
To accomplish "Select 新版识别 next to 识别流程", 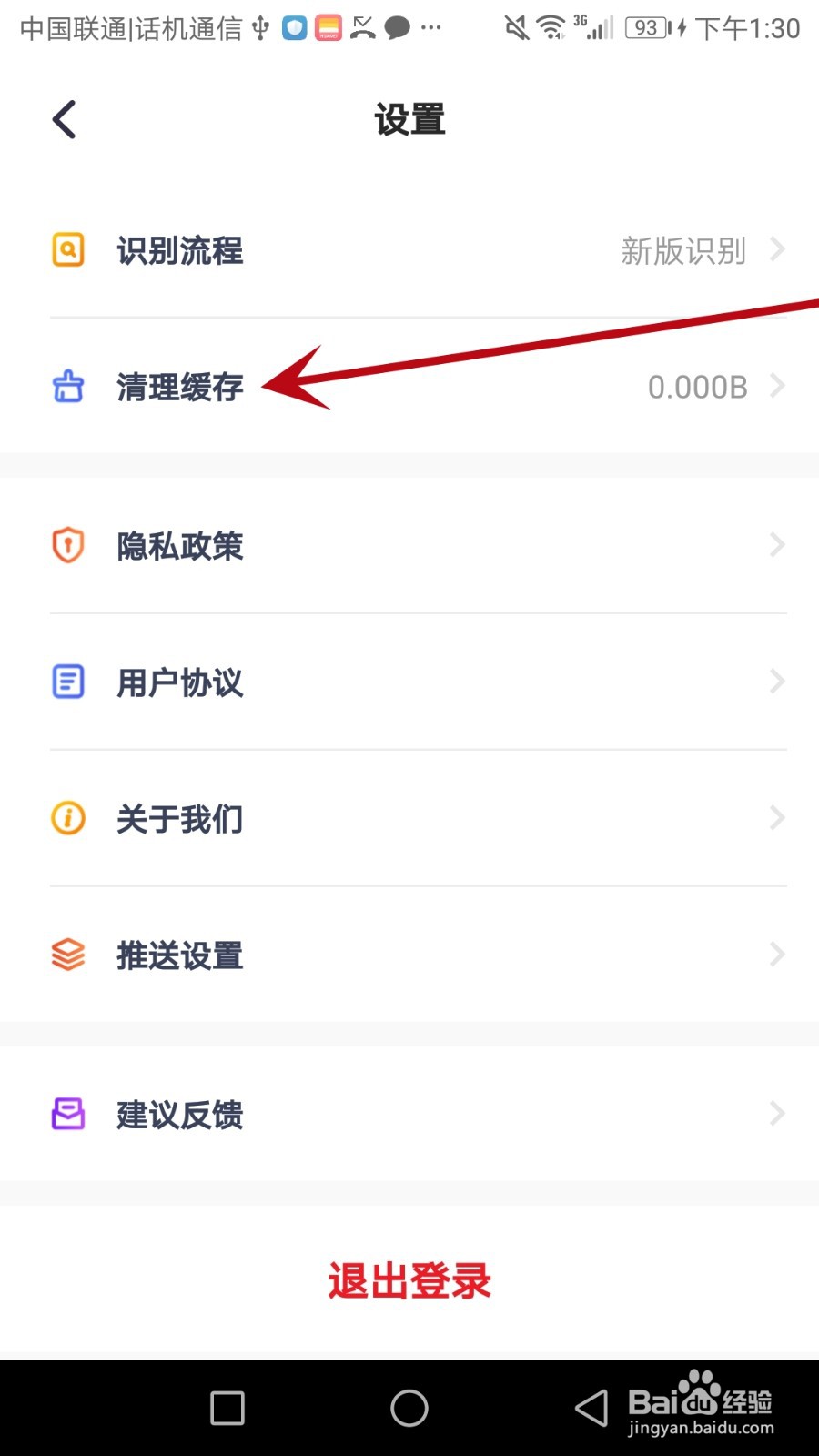I will [683, 251].
